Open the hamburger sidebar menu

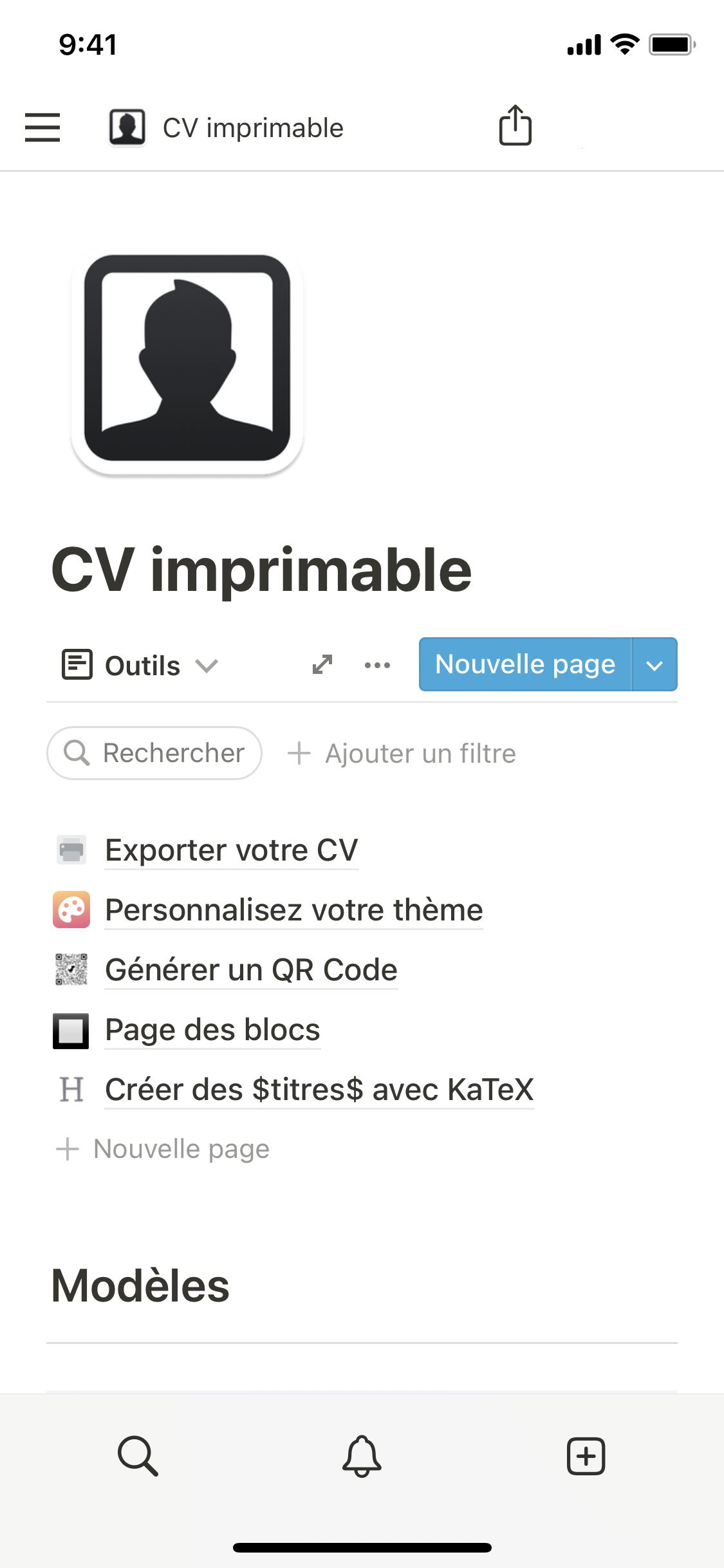click(42, 127)
